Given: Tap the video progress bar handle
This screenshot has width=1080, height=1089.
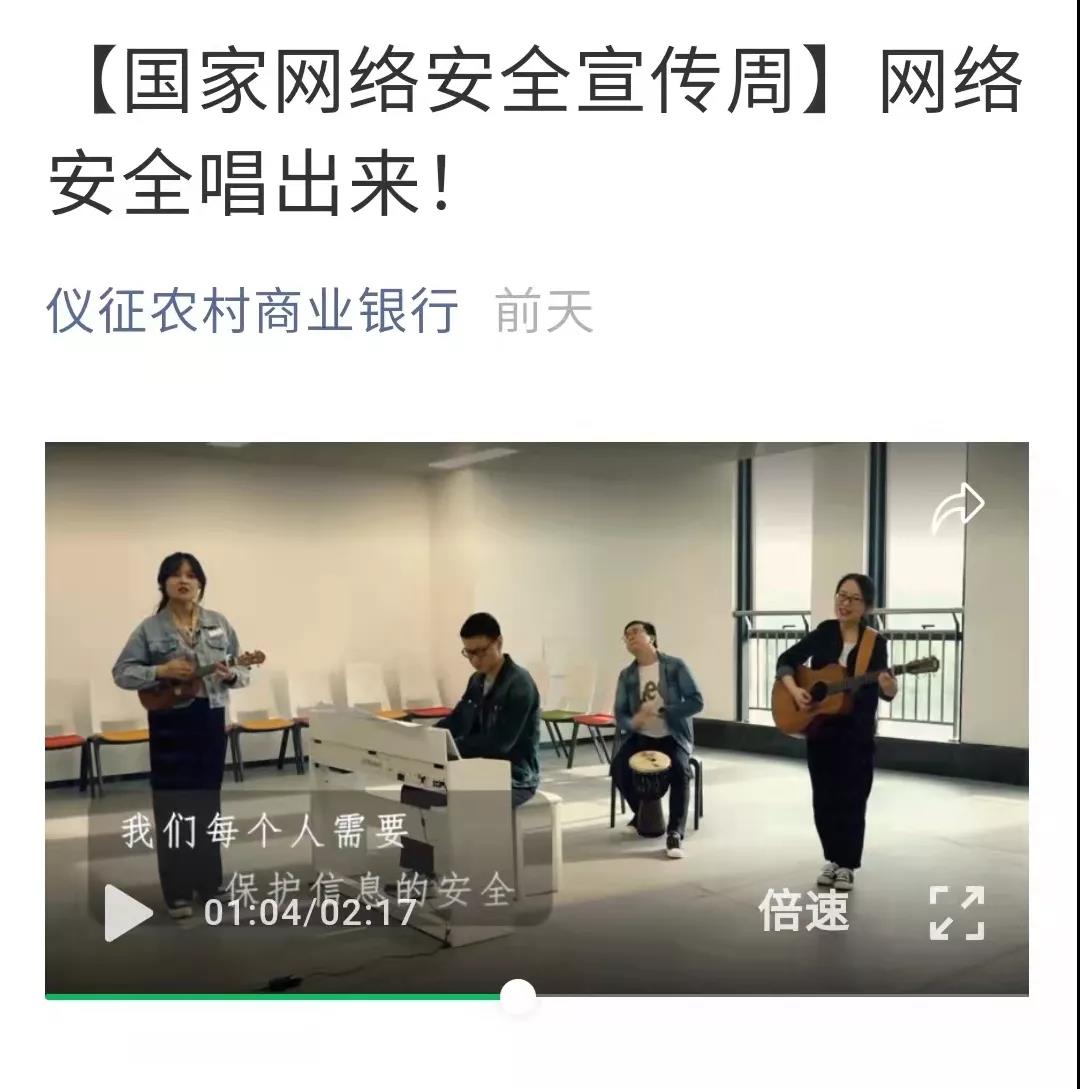Looking at the screenshot, I should click(x=517, y=996).
